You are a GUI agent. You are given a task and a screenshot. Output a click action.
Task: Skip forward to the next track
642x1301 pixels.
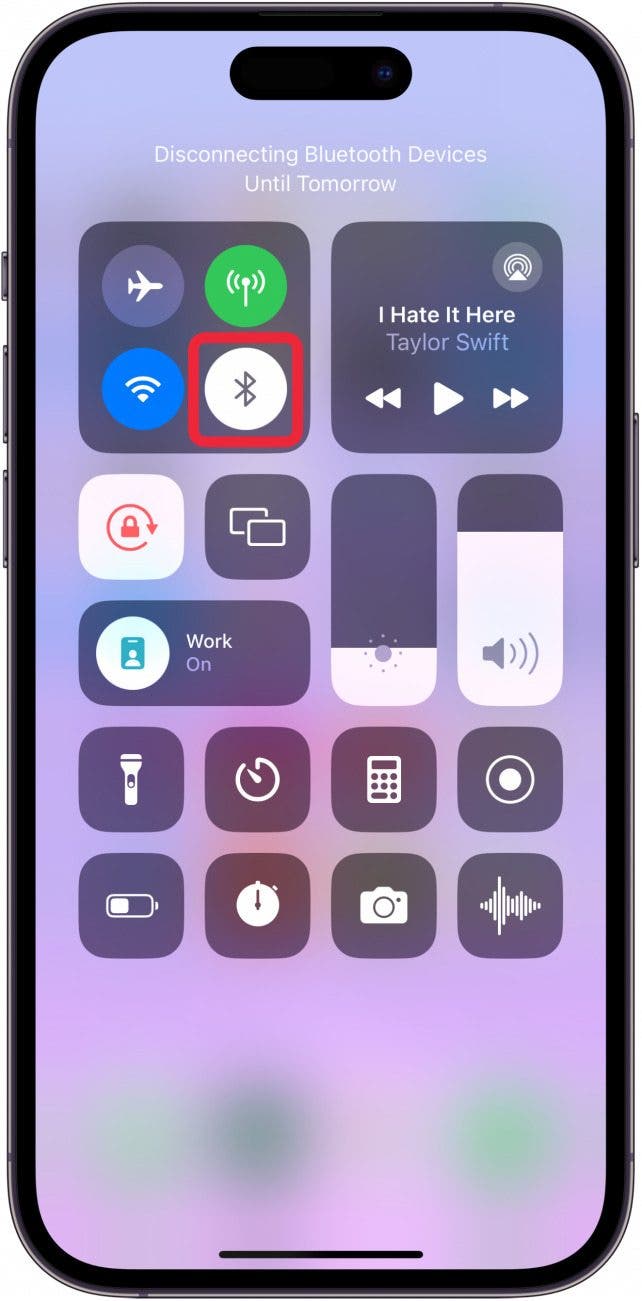pyautogui.click(x=511, y=399)
